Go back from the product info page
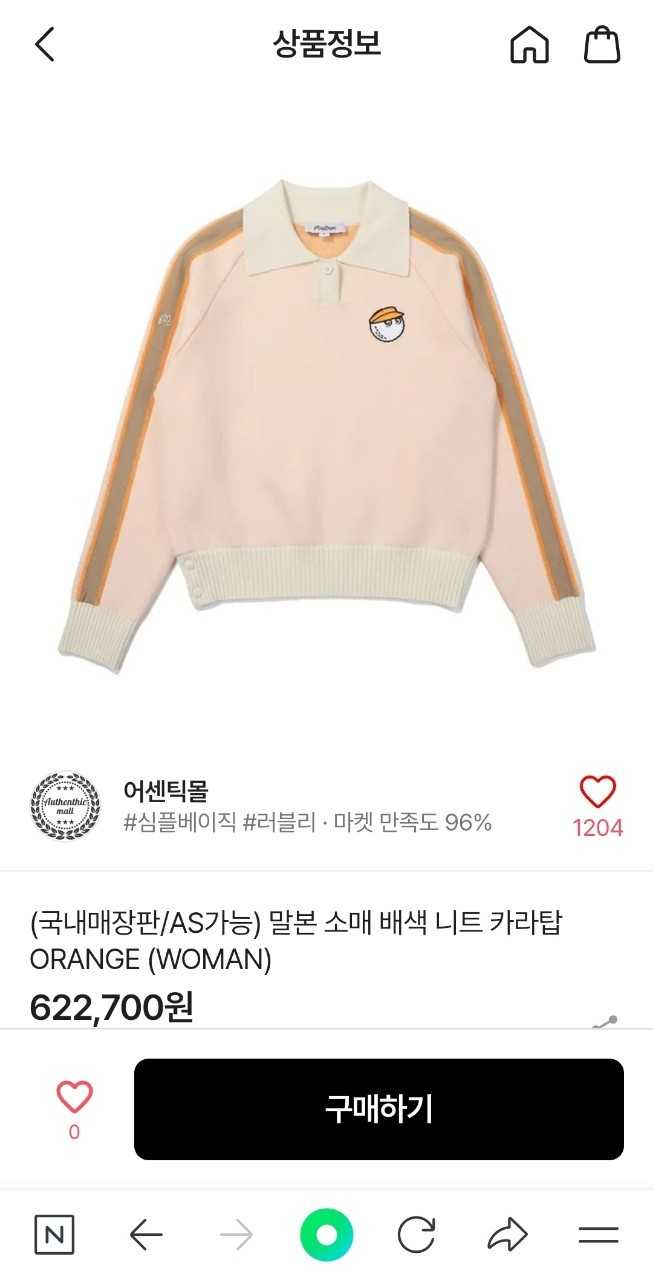Viewport: 653px width, 1280px height. pyautogui.click(x=45, y=45)
